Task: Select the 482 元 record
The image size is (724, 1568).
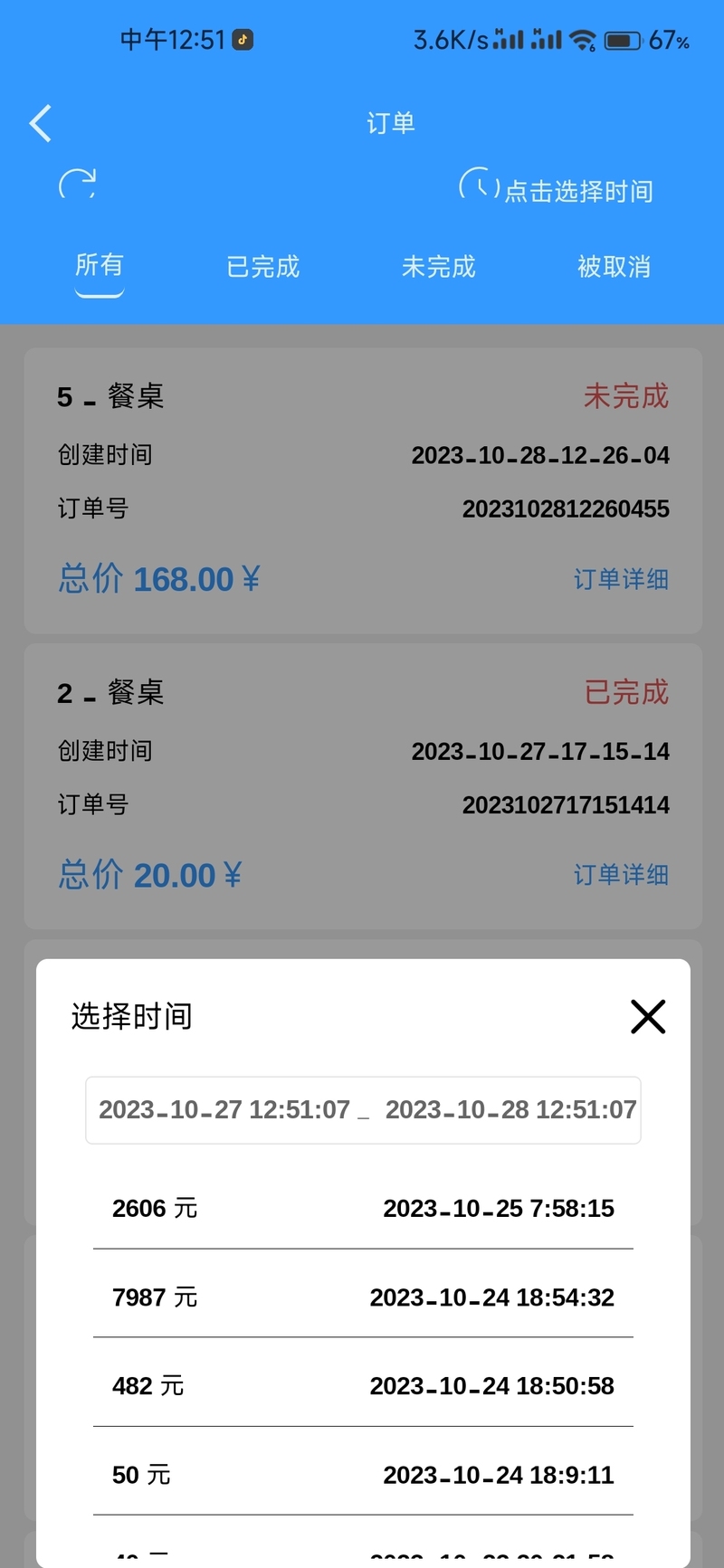Action: (x=363, y=1385)
